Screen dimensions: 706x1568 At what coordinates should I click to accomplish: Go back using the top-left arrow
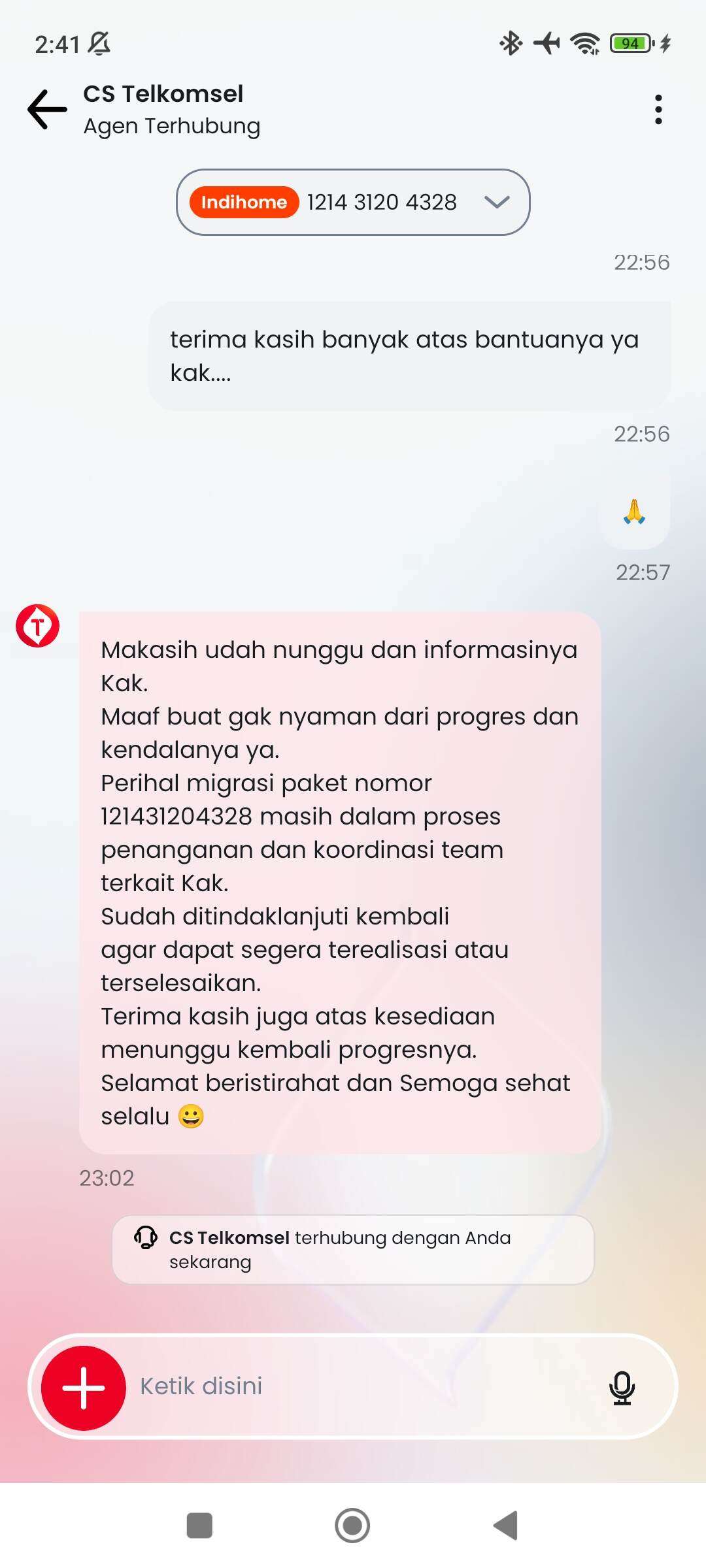point(47,109)
